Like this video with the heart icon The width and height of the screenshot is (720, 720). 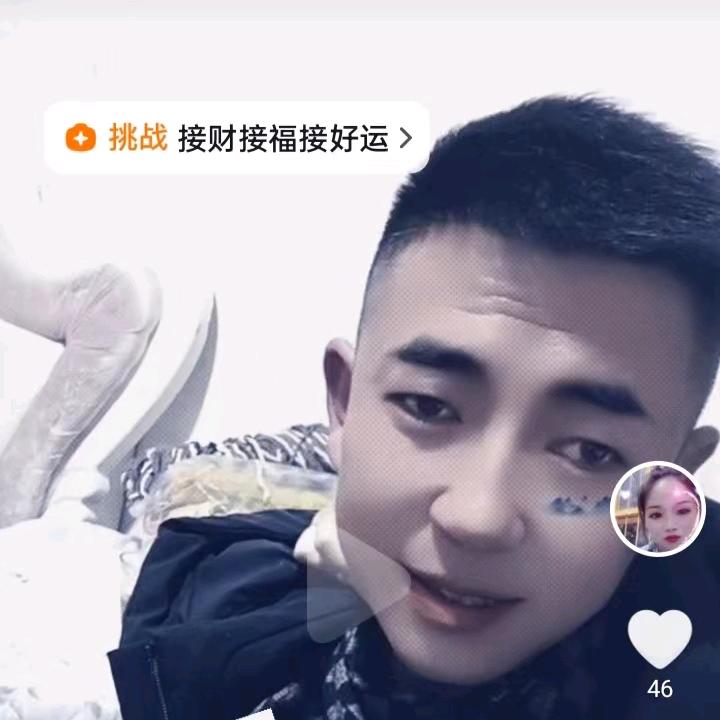tap(659, 639)
